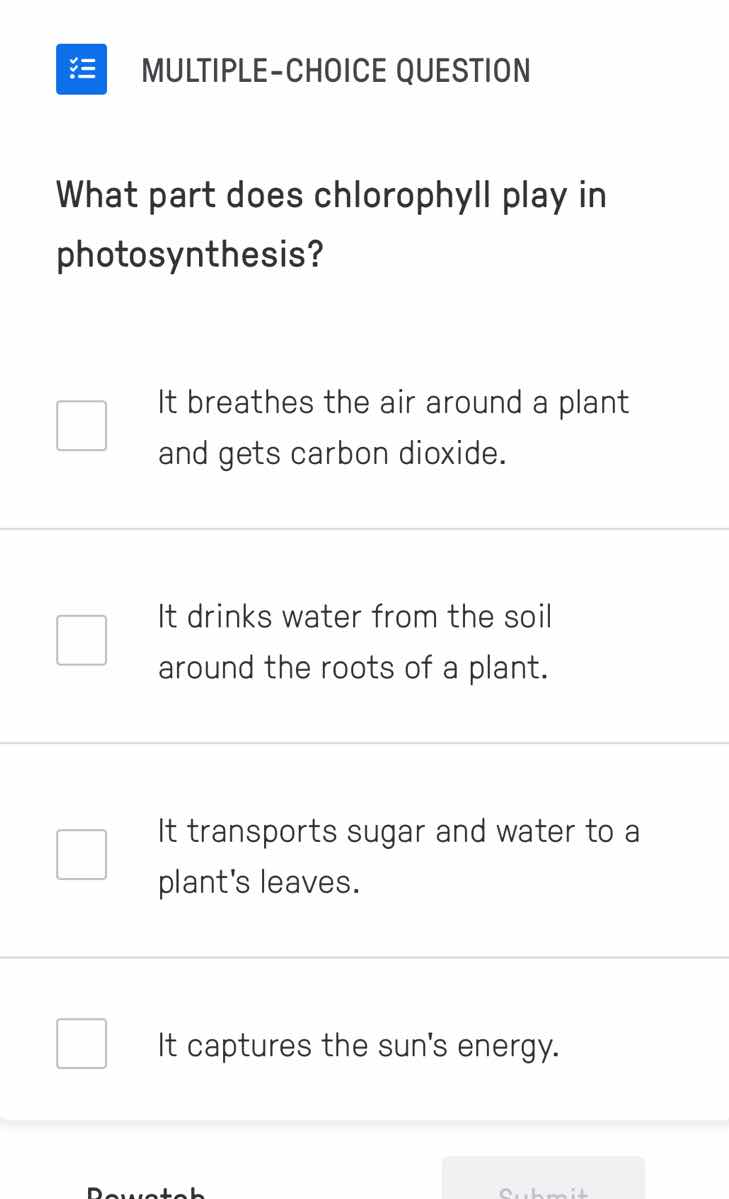Screen dimensions: 729x1199
Task: Check the "It drinks water from the soil" option
Action: click(x=81, y=639)
